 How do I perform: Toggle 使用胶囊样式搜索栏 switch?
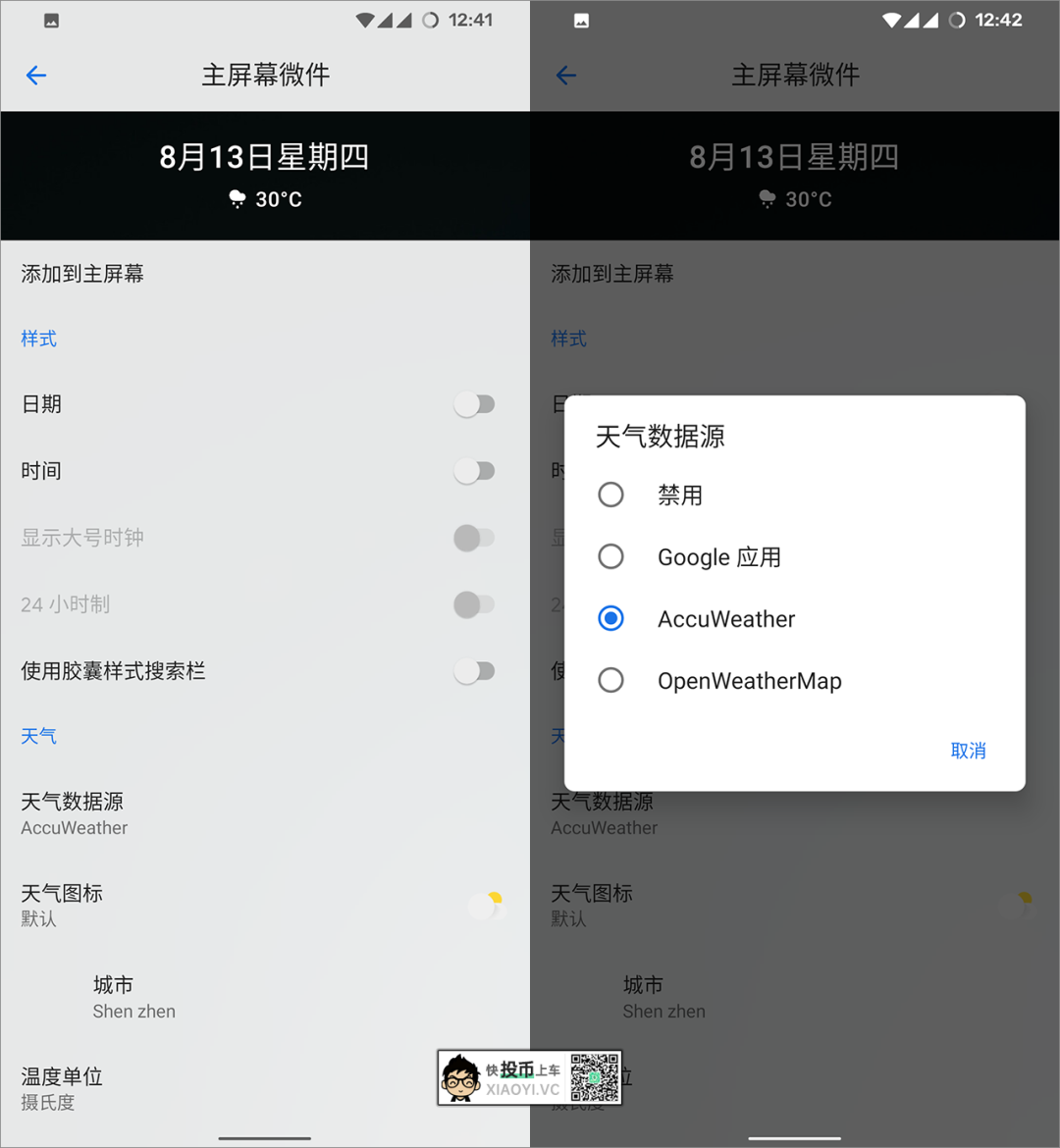coord(474,671)
